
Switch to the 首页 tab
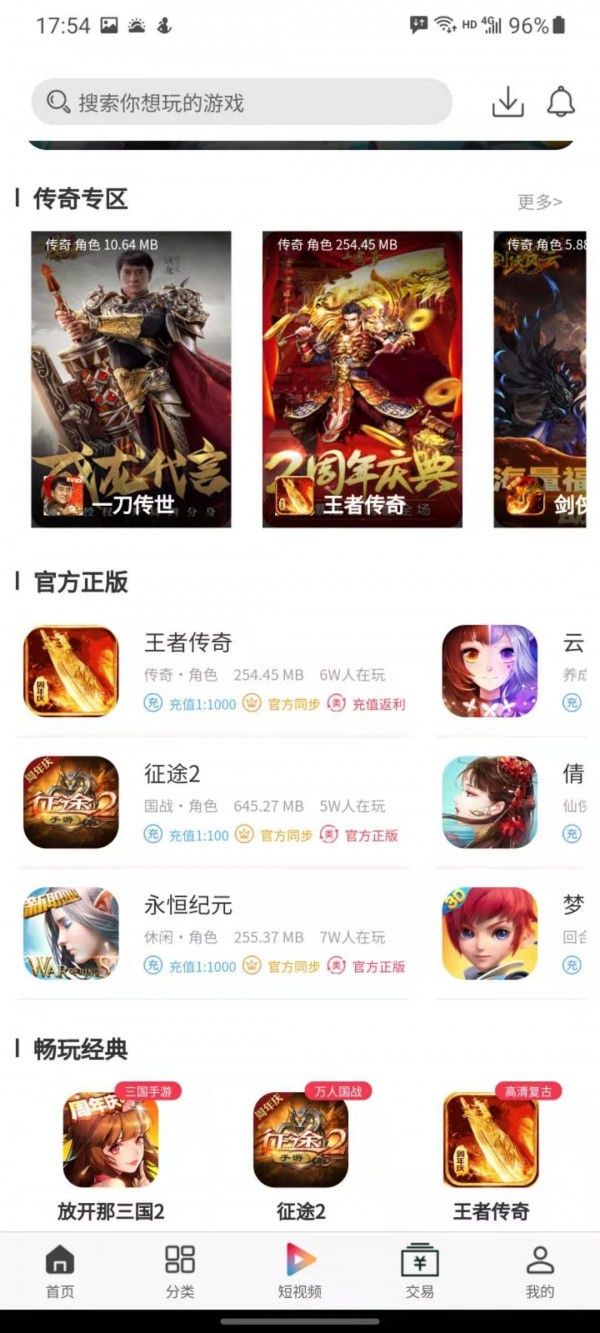tap(60, 1270)
